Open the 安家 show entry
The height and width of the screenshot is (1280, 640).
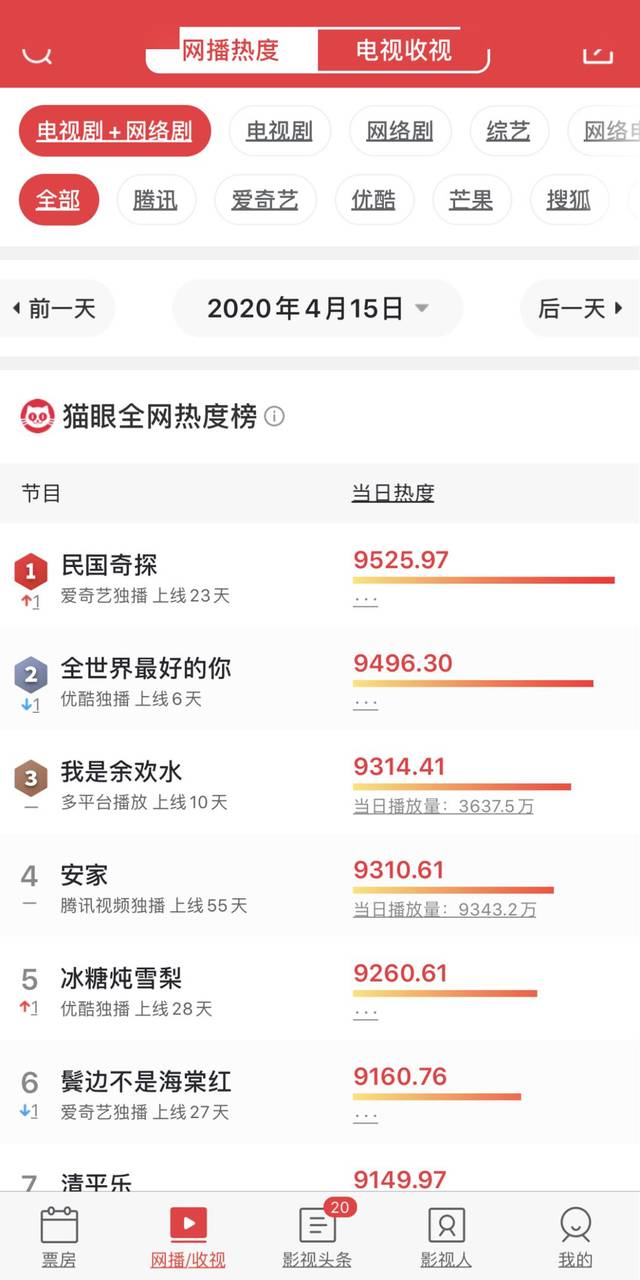click(320, 888)
